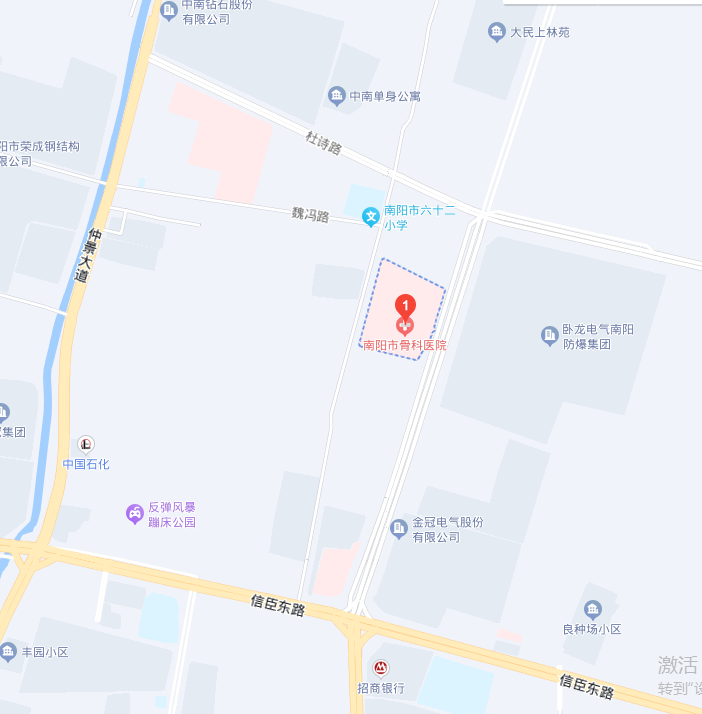
Task: Tap the 中国石化 gas station marker
Action: click(x=87, y=445)
